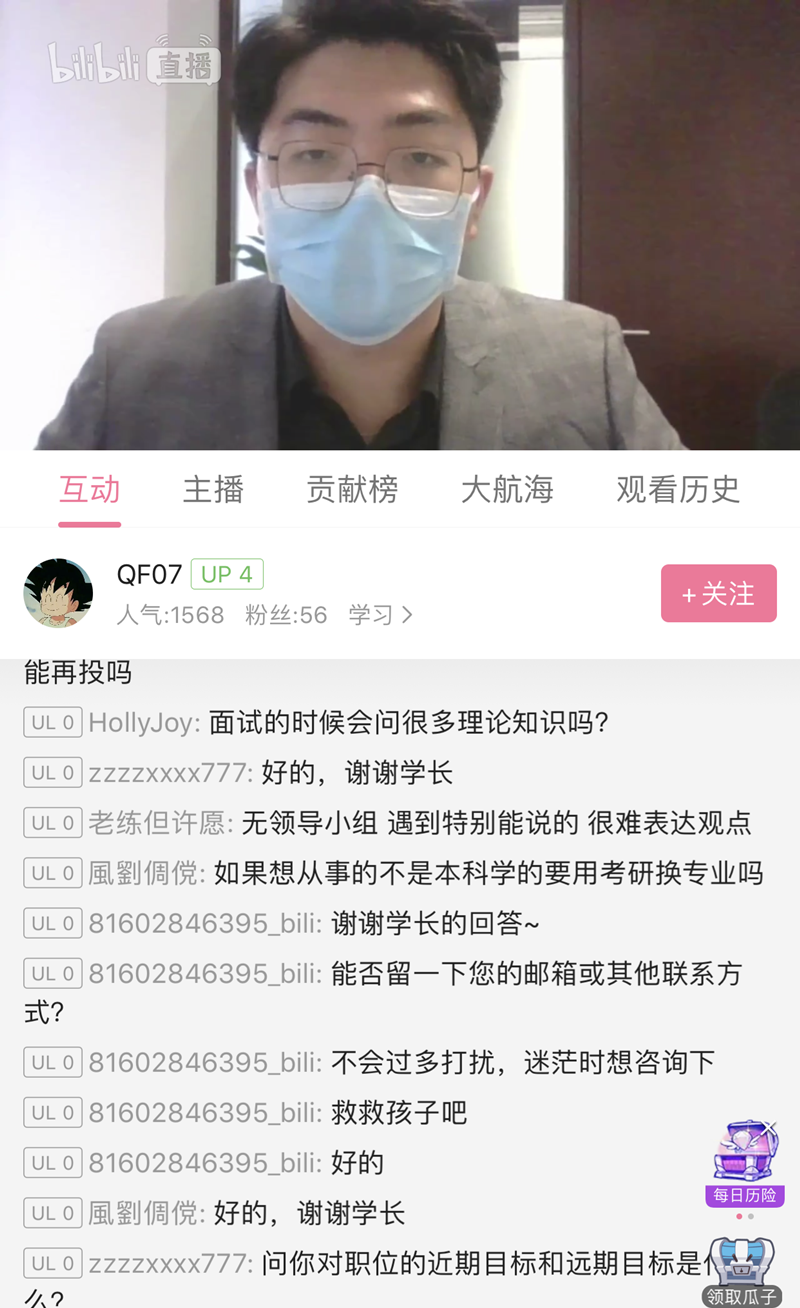Close the 每日历险 floating widget
Image resolution: width=800 pixels, height=1308 pixels.
tap(769, 1129)
